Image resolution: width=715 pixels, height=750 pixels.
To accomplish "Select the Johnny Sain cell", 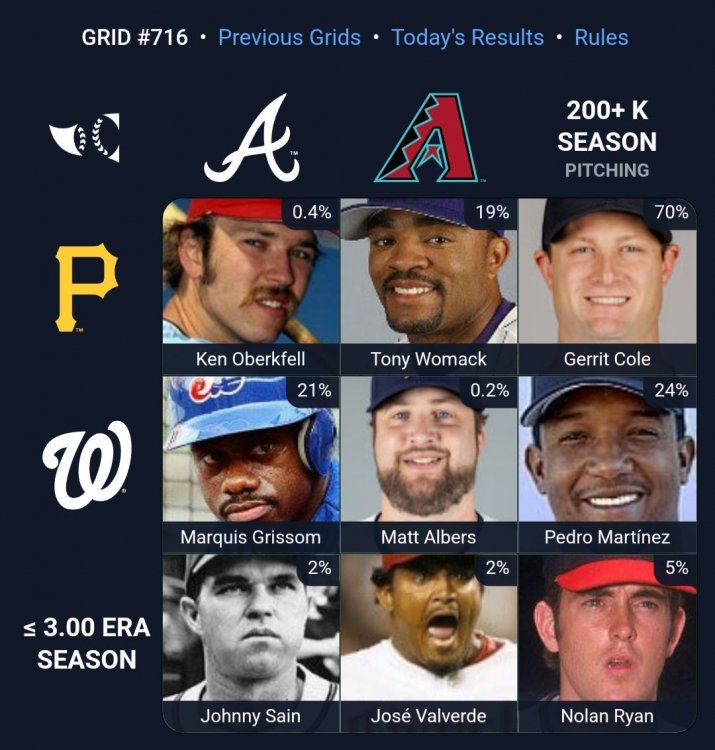I will coord(251,642).
